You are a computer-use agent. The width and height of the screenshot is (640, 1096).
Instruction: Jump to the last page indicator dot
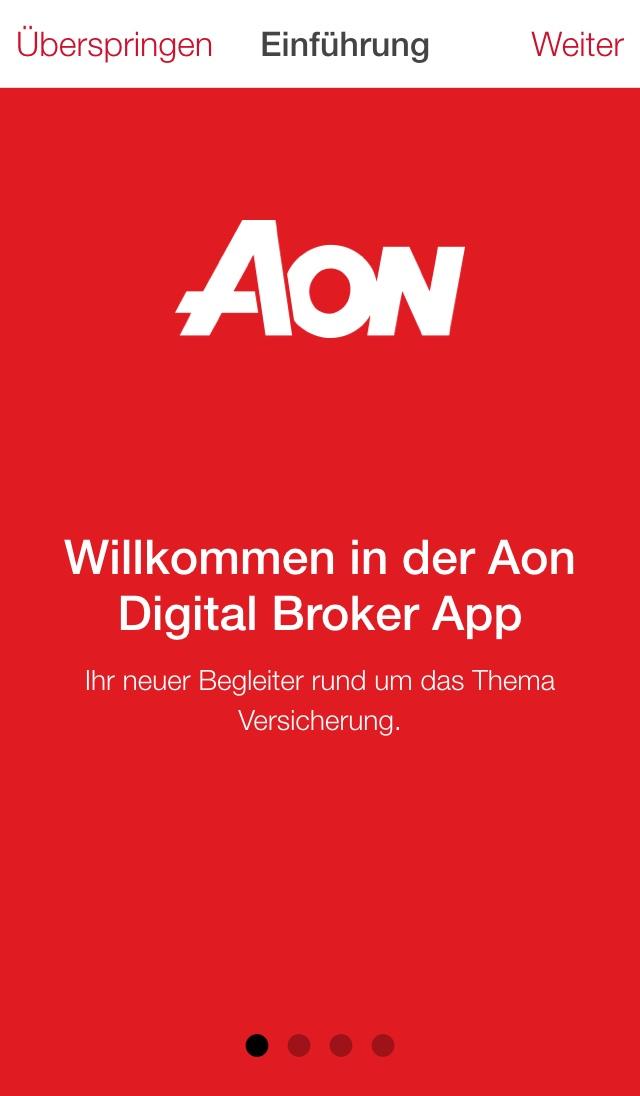click(383, 1046)
